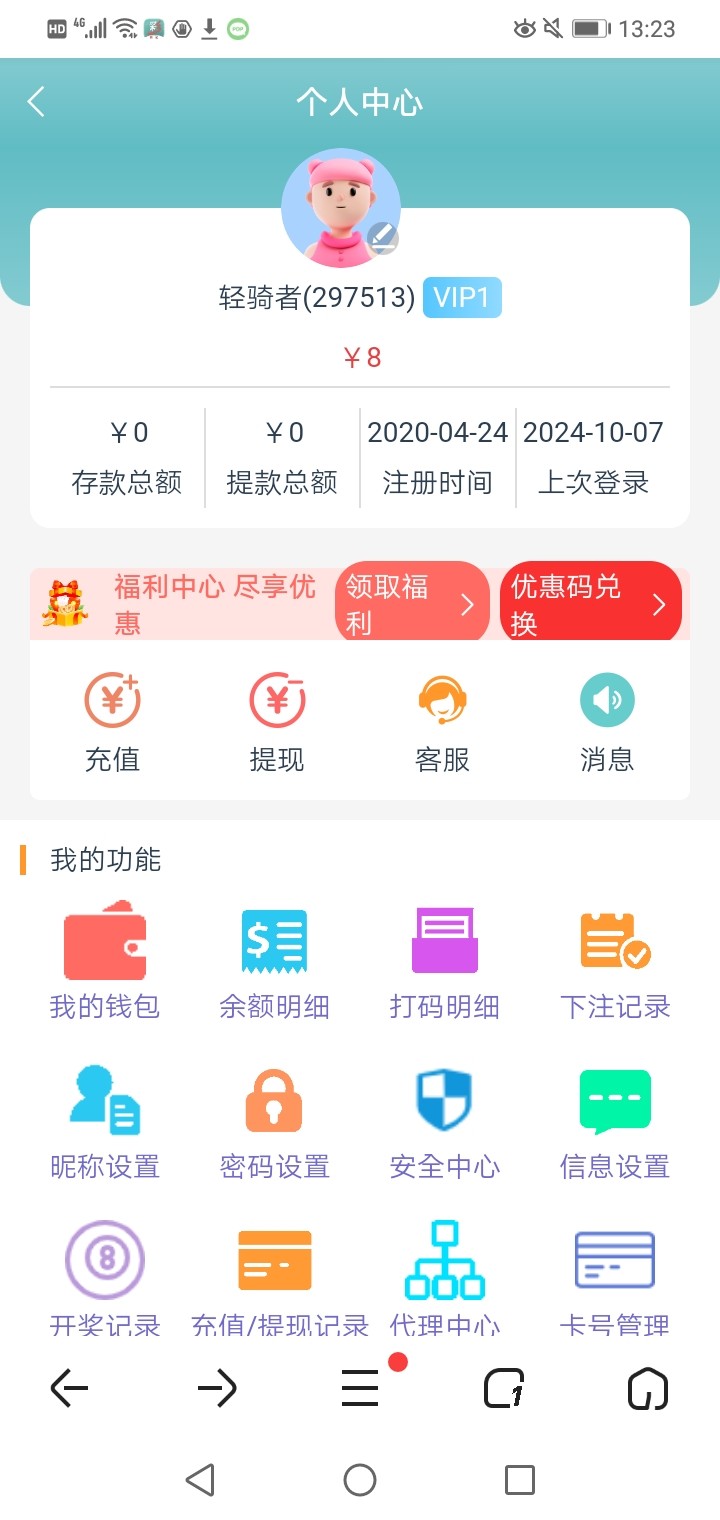Enter 安全中心

point(445,1120)
